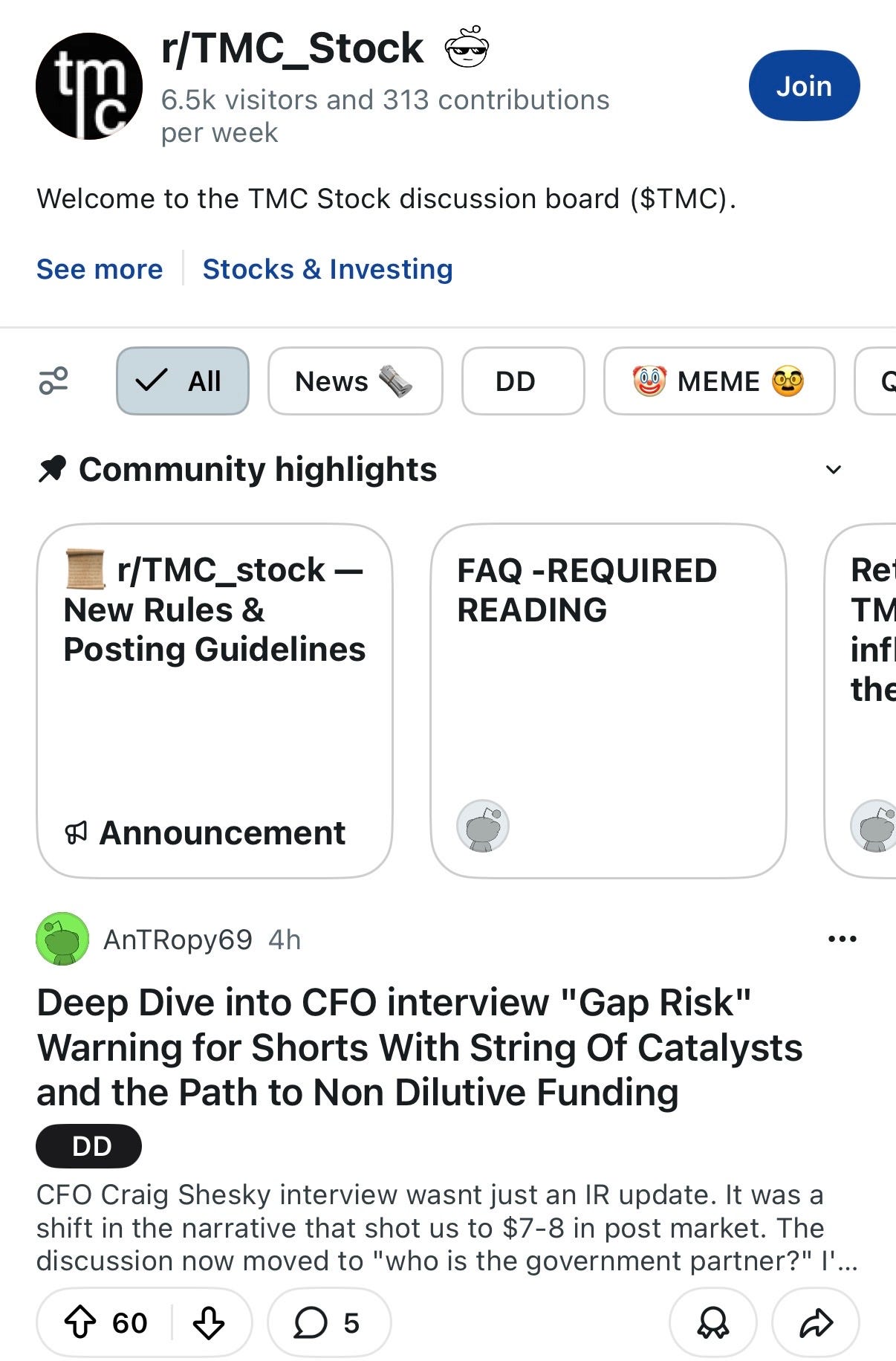Screen dimensions: 896x1361
Task: Collapse the Community highlights section
Action: [834, 470]
